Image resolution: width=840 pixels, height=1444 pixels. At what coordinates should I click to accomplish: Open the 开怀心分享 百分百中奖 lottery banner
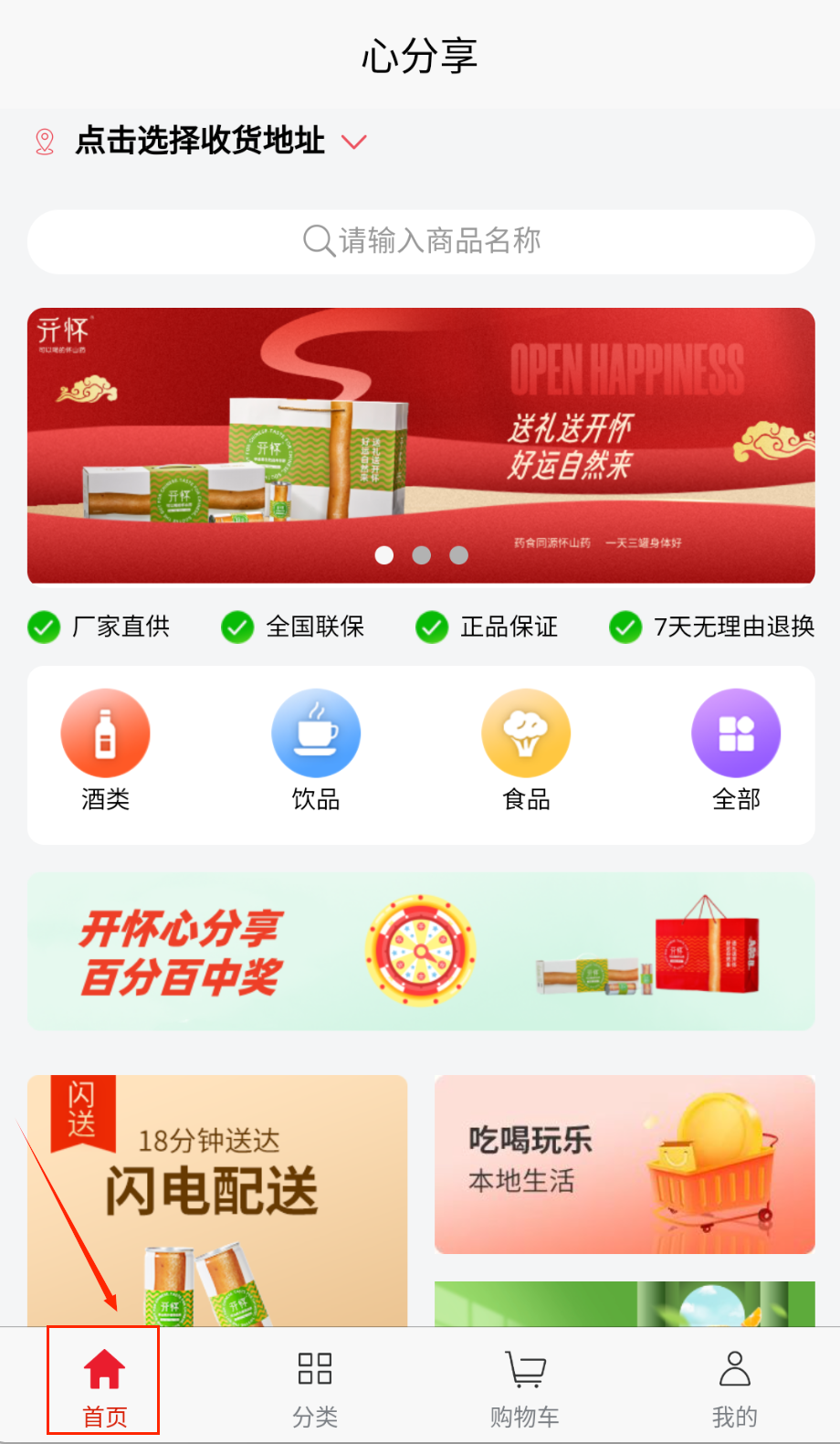click(421, 951)
